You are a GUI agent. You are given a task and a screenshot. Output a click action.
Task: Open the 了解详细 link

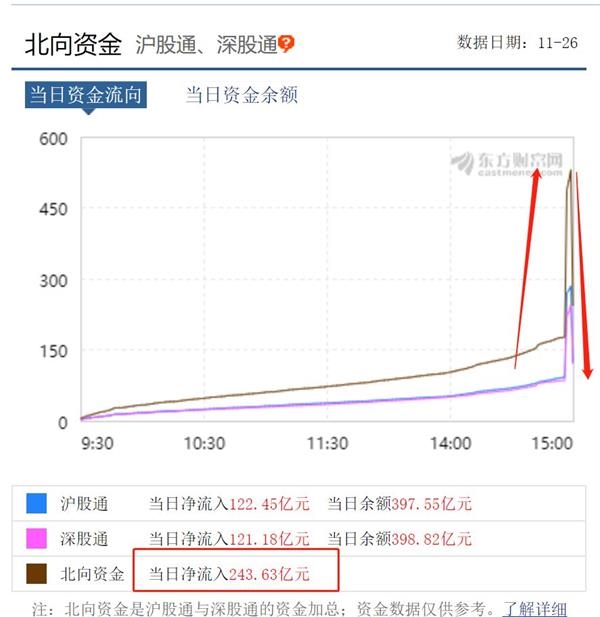coord(535,607)
